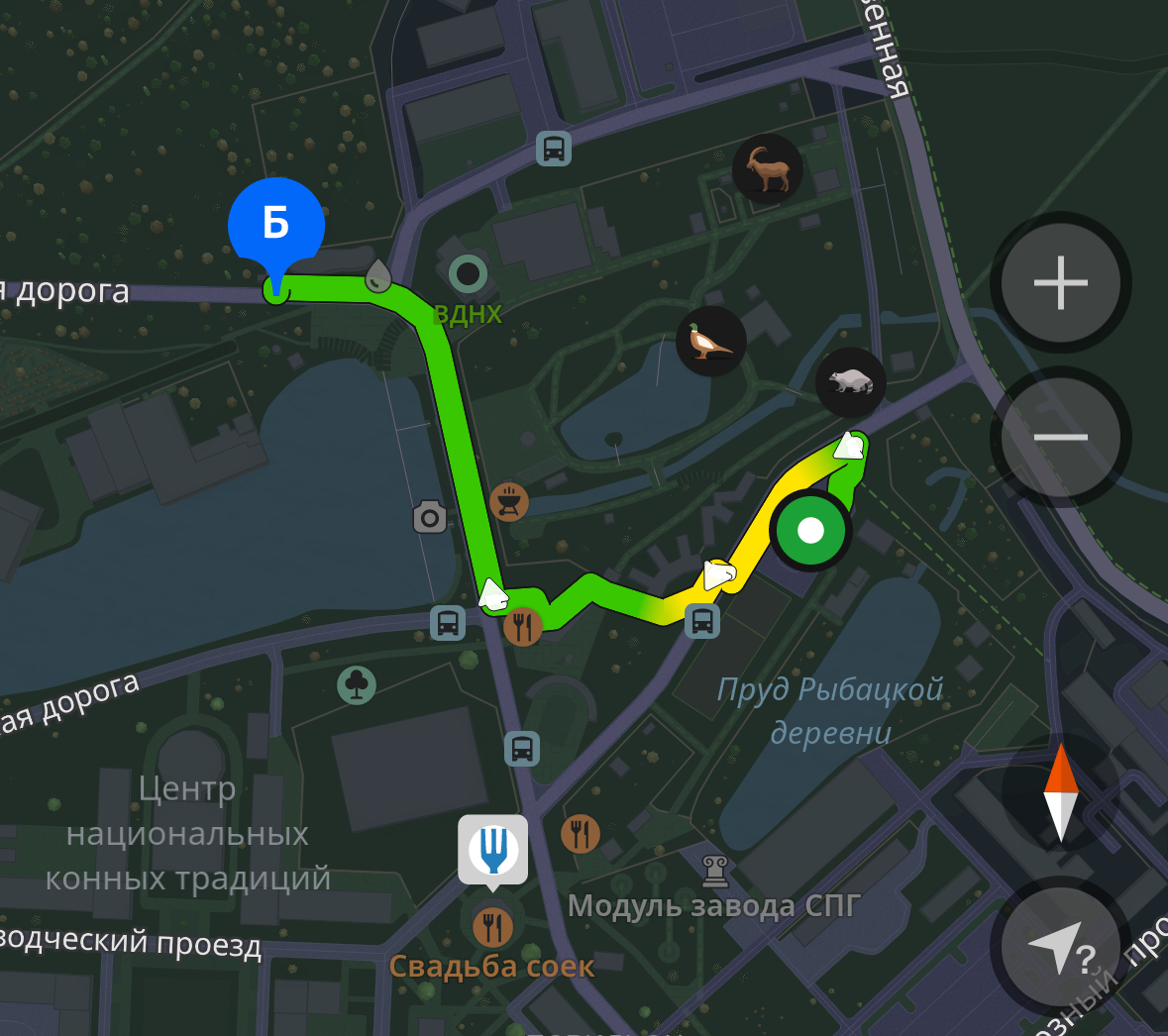The image size is (1168, 1036).
Task: Open the blue fork restaurant pin
Action: tap(492, 849)
